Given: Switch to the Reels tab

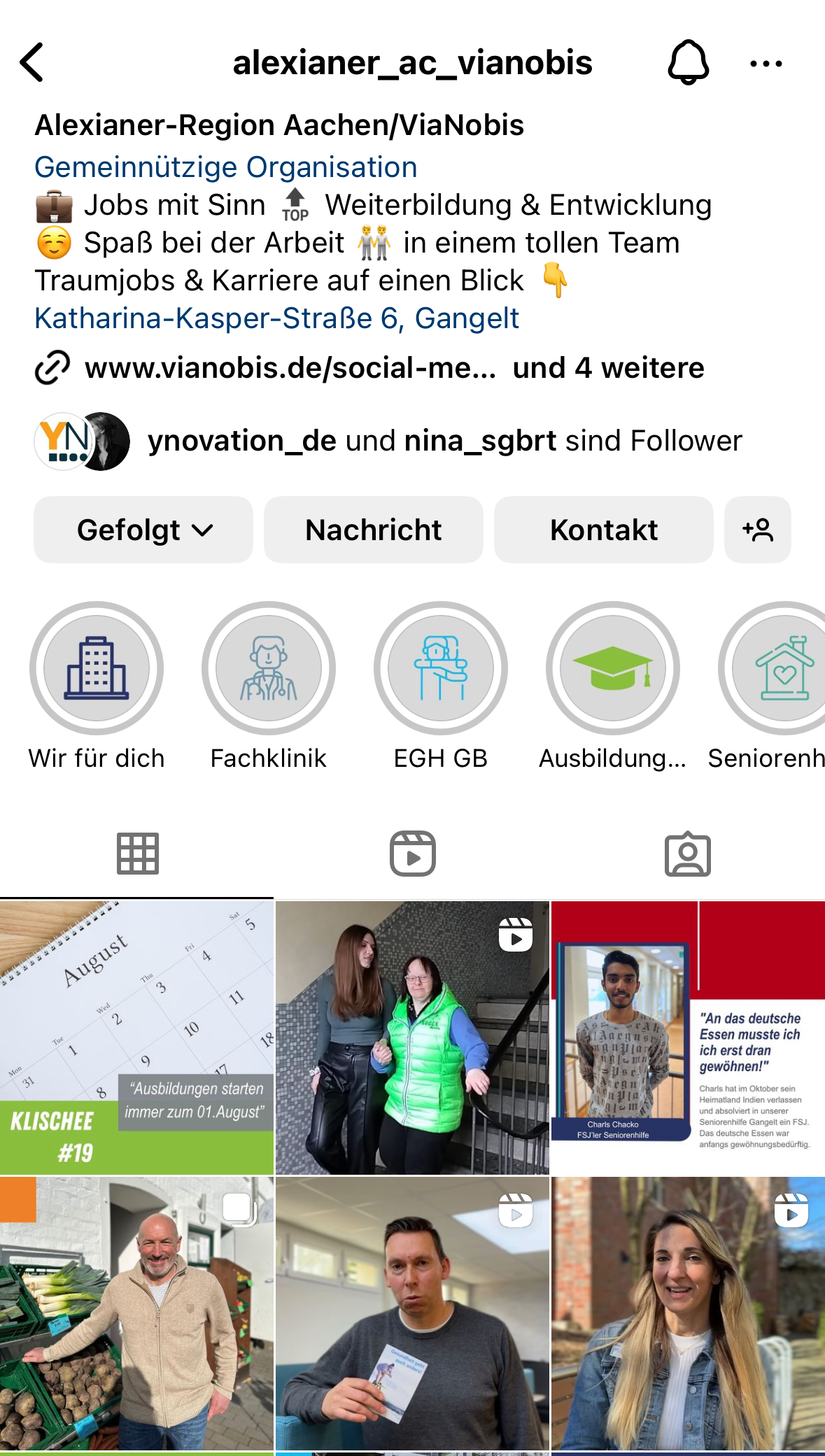Looking at the screenshot, I should click(413, 854).
